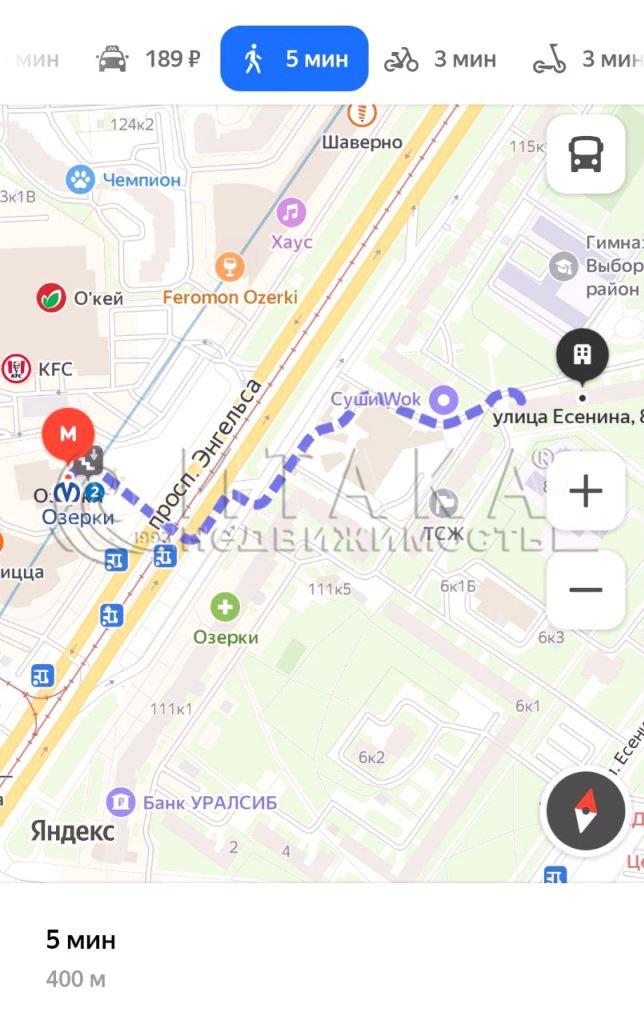Toggle the public transport layer button
644x1024 pixels.
click(585, 154)
